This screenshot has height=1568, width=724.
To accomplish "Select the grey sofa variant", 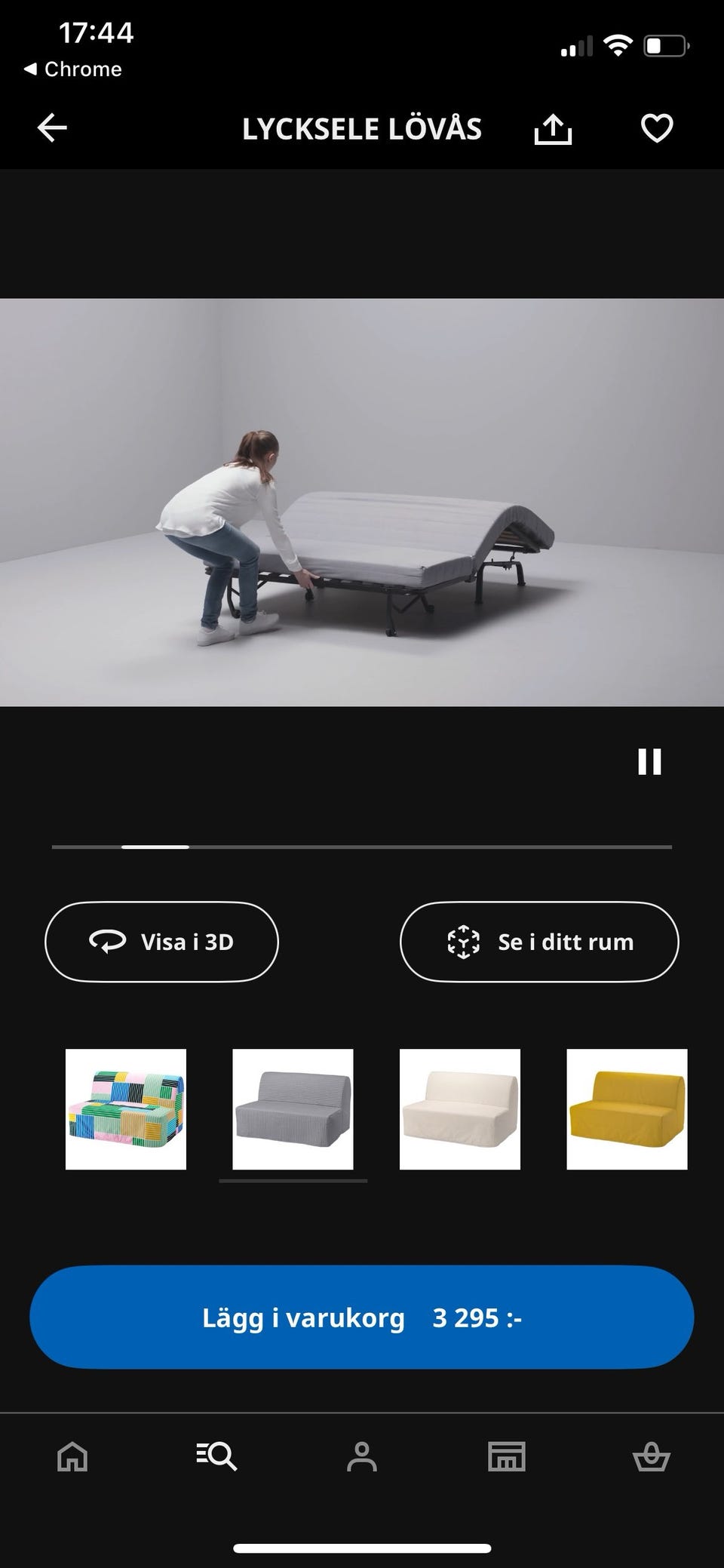I will click(293, 1109).
